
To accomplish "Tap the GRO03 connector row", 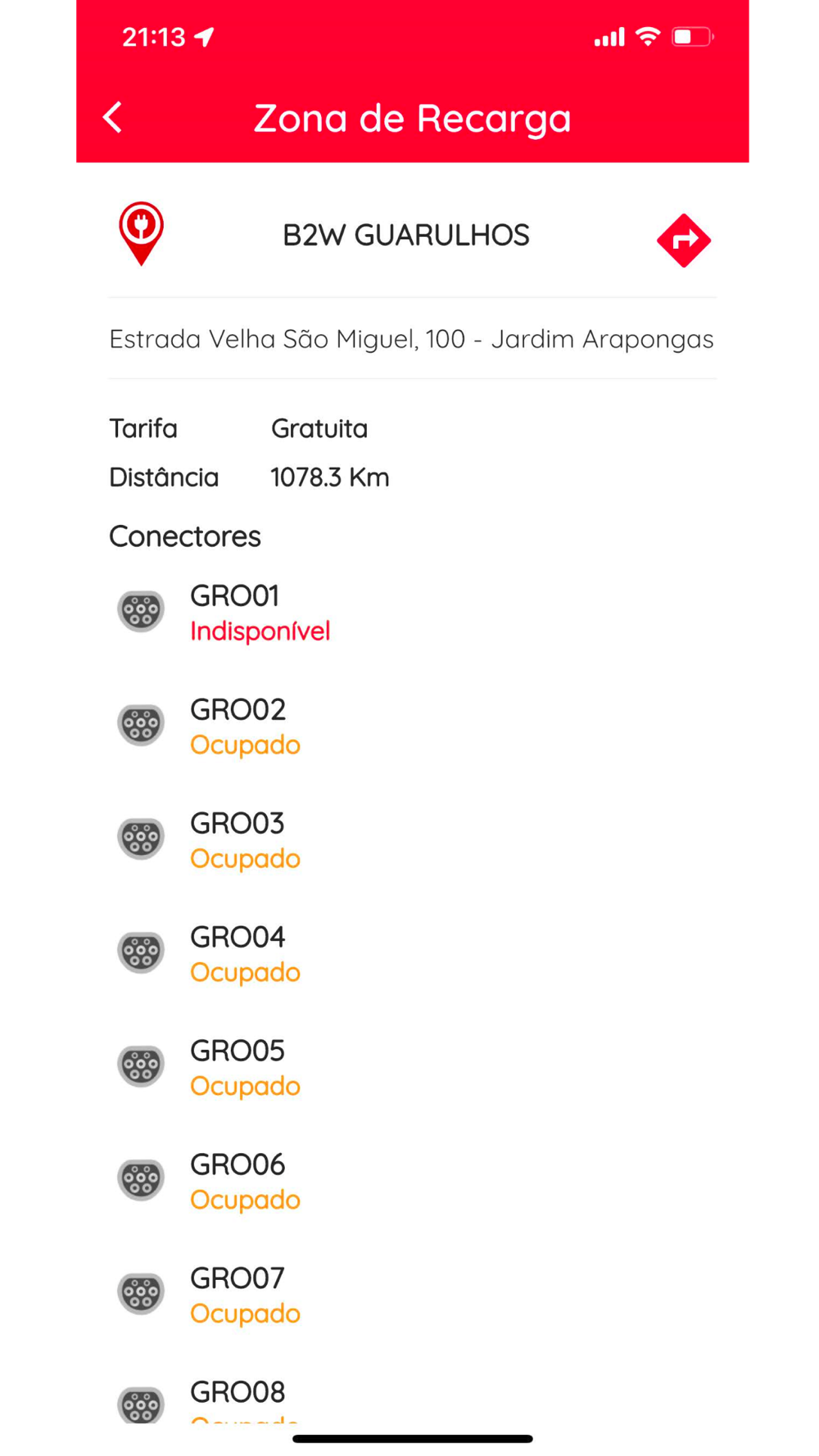I will tap(237, 839).
